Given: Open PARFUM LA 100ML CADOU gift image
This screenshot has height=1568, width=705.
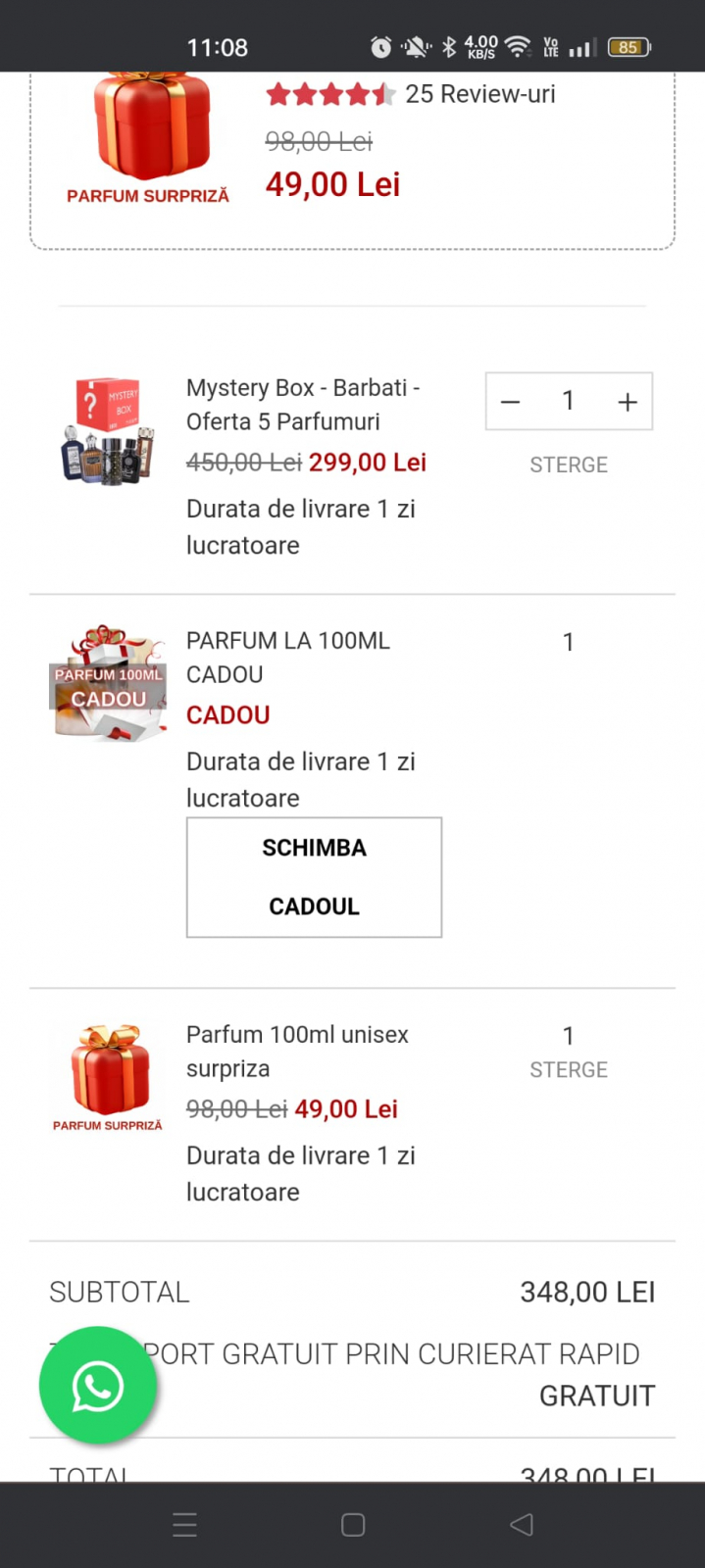Looking at the screenshot, I should pos(108,683).
